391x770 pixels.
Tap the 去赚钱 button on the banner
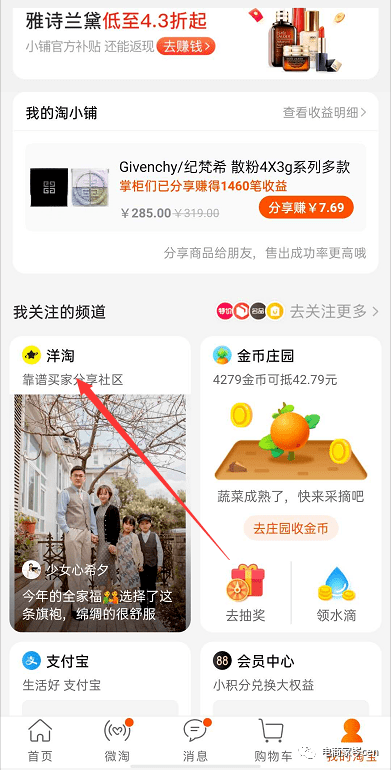[x=186, y=47]
